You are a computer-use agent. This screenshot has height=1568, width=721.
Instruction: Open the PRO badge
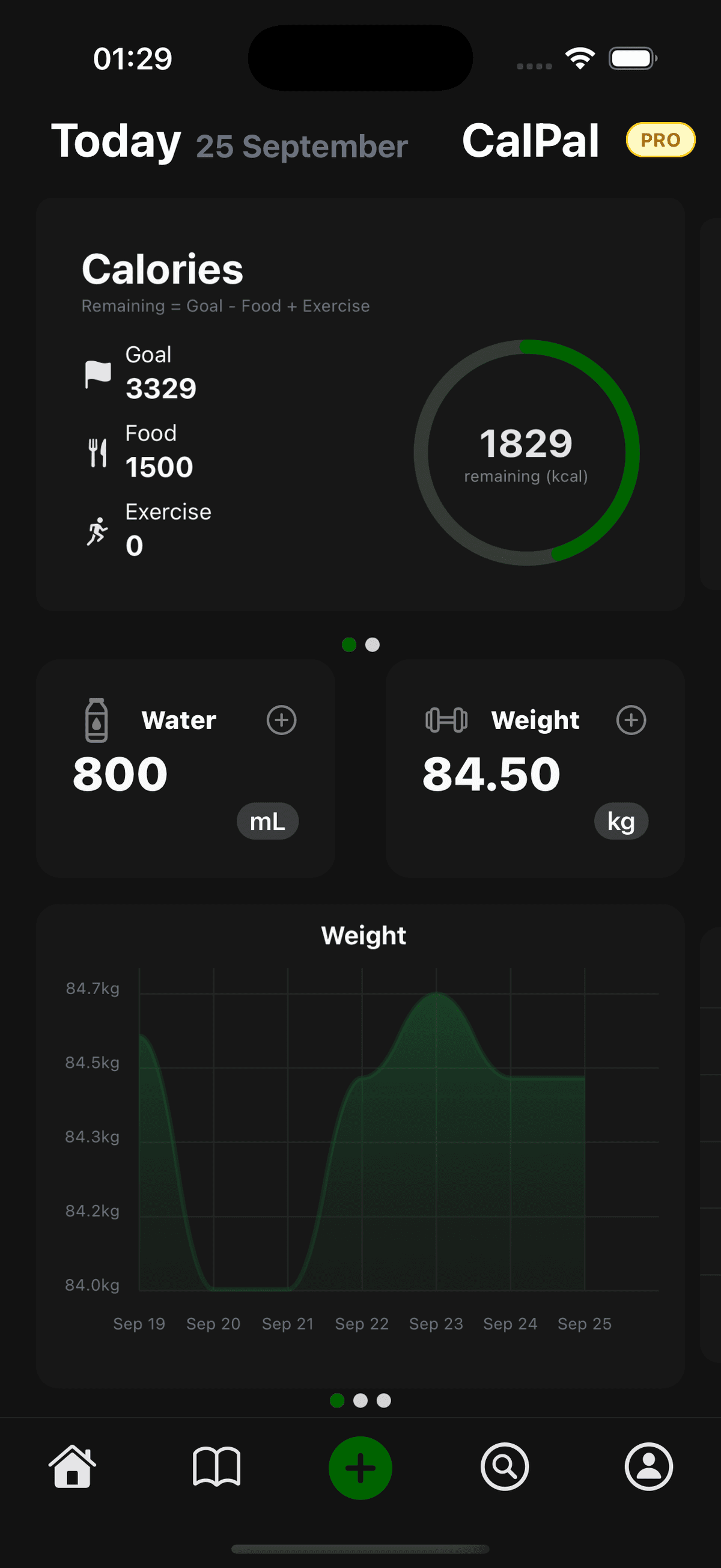660,140
